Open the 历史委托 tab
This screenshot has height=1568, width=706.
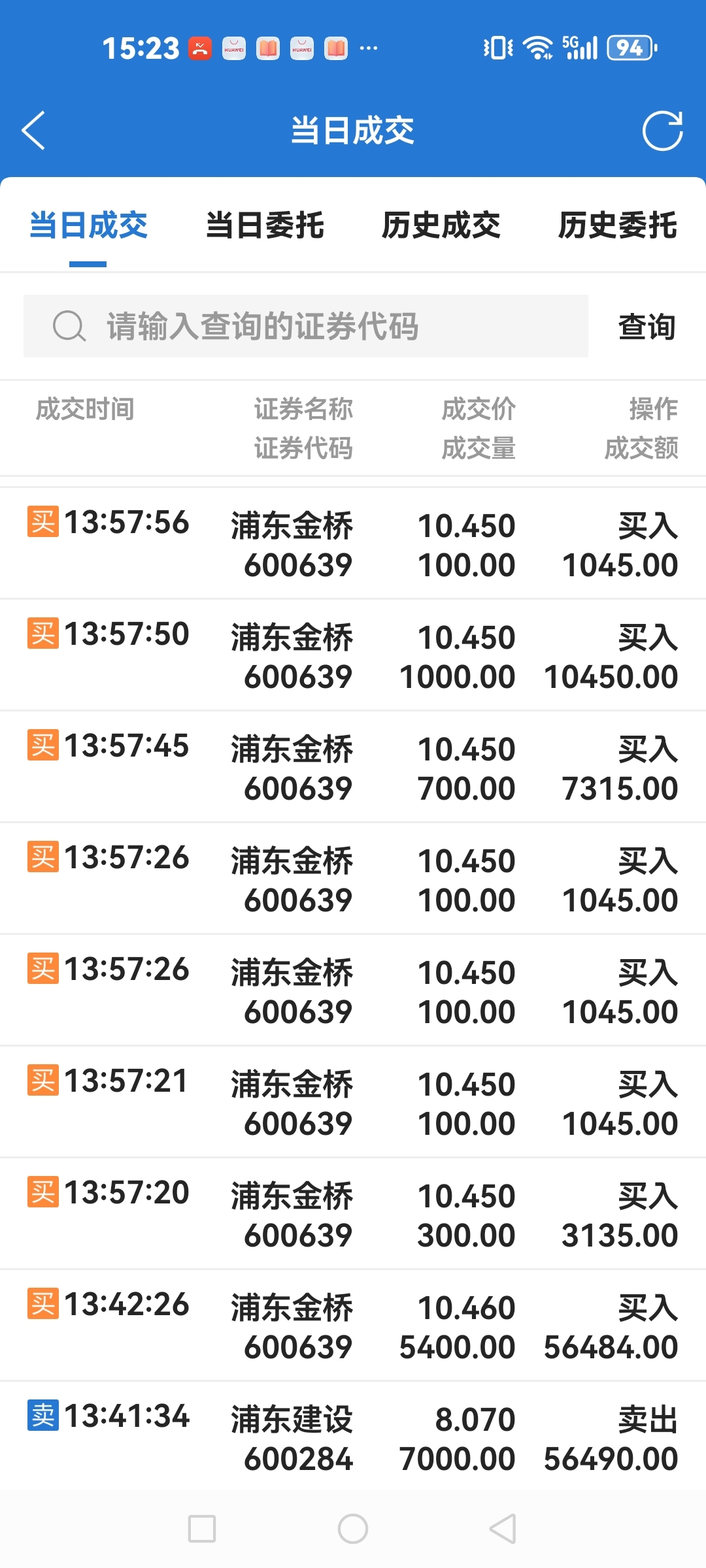pos(617,226)
